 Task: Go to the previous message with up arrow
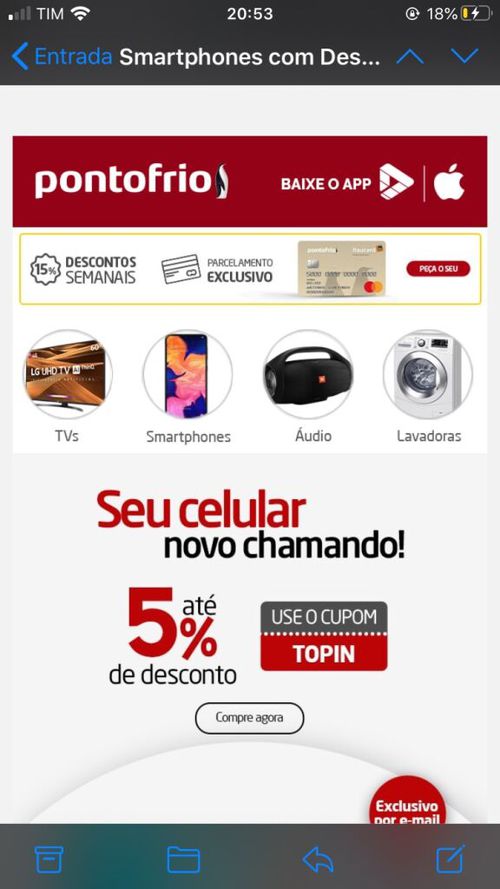410,56
